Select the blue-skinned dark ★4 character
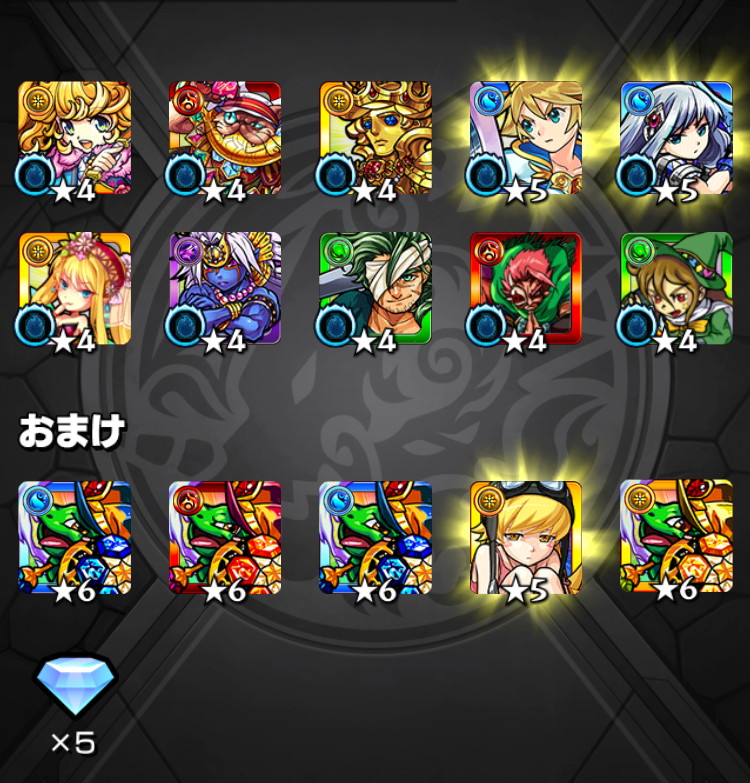The image size is (750, 783). pos(224,289)
